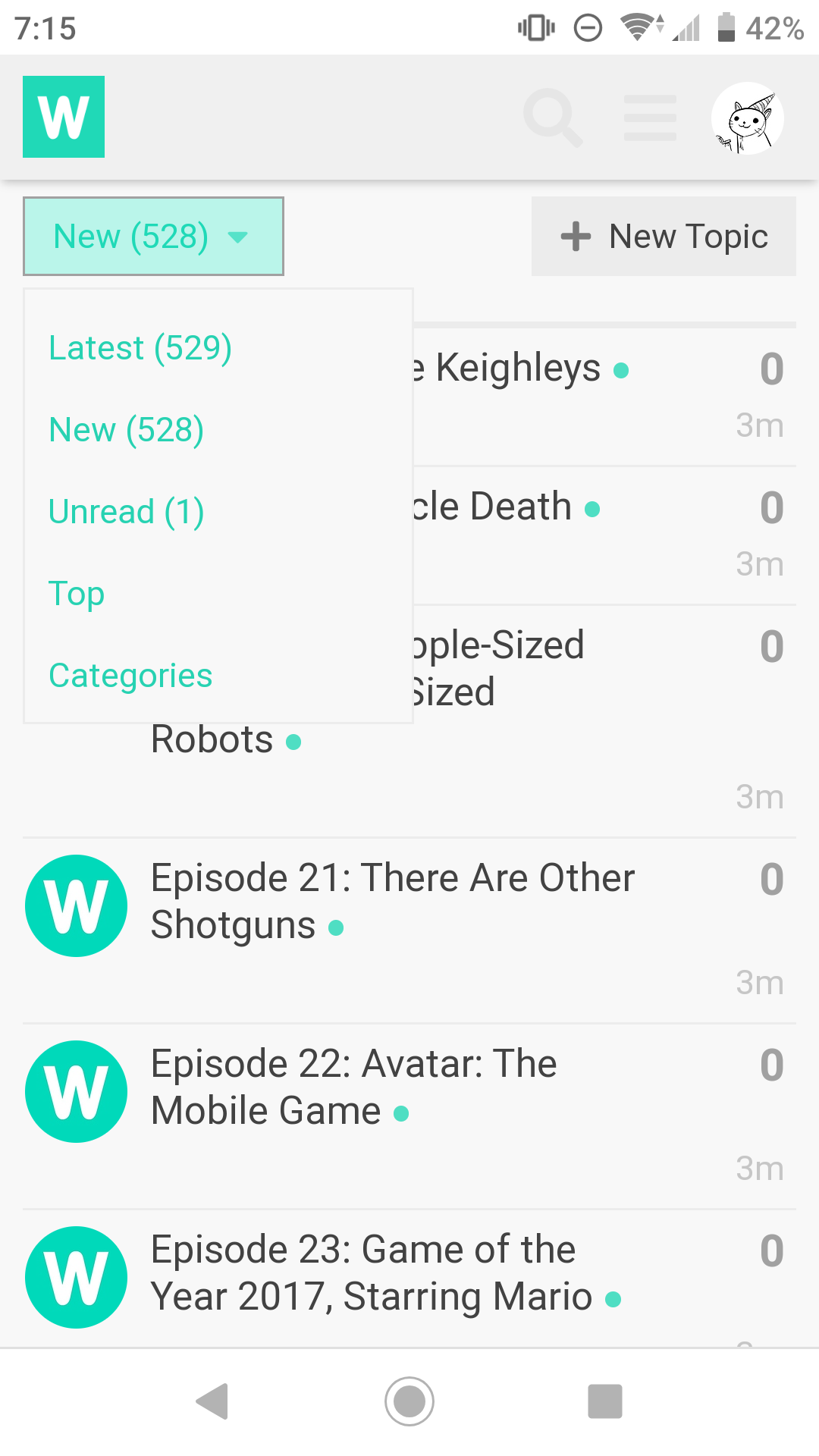Viewport: 819px width, 1456px height.
Task: Switch to Unread (1) topics
Action: [127, 512]
